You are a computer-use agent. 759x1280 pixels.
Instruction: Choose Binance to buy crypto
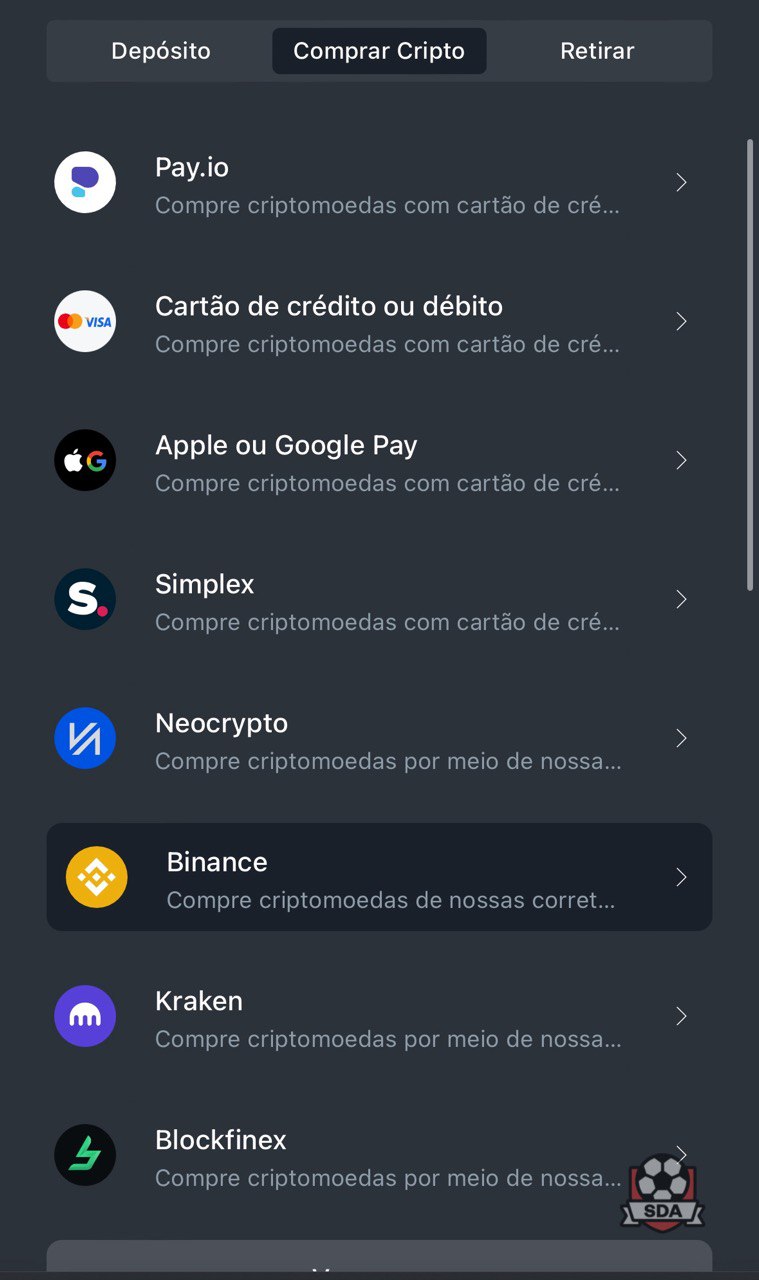coord(379,877)
